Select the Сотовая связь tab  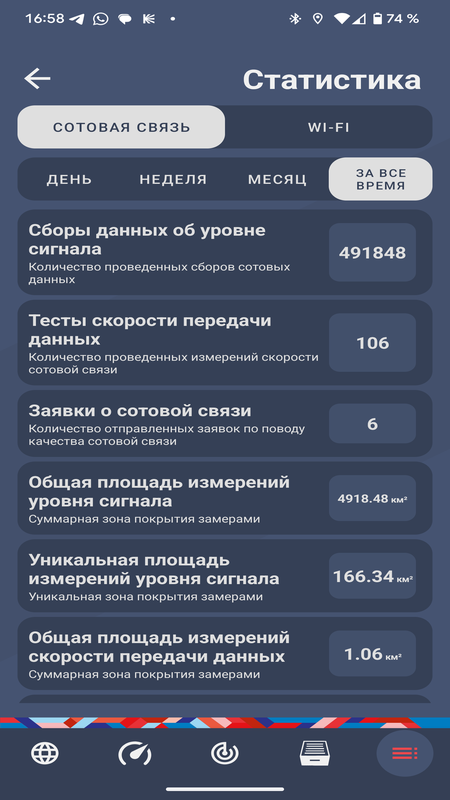(121, 127)
